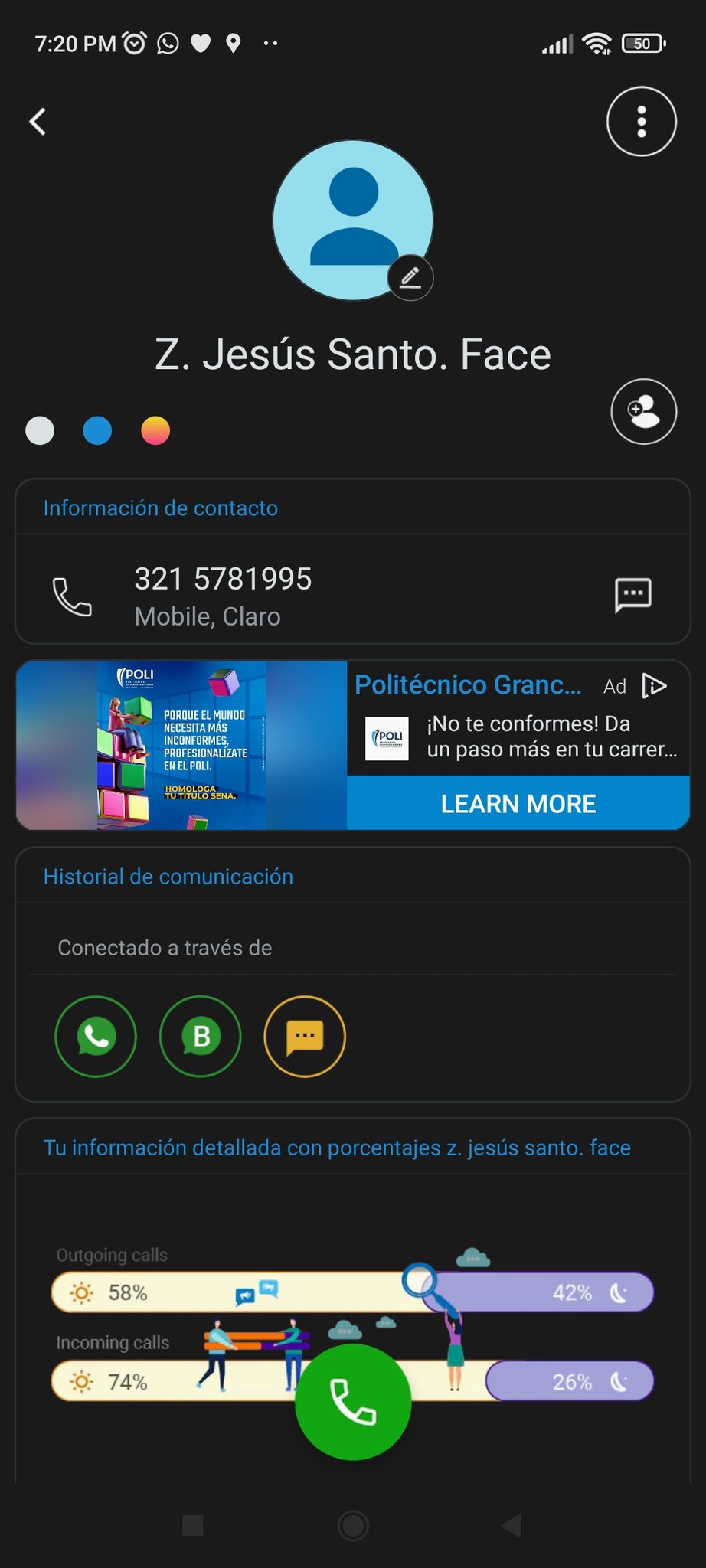
Task: Send a text message to 321 5781995
Action: click(632, 596)
